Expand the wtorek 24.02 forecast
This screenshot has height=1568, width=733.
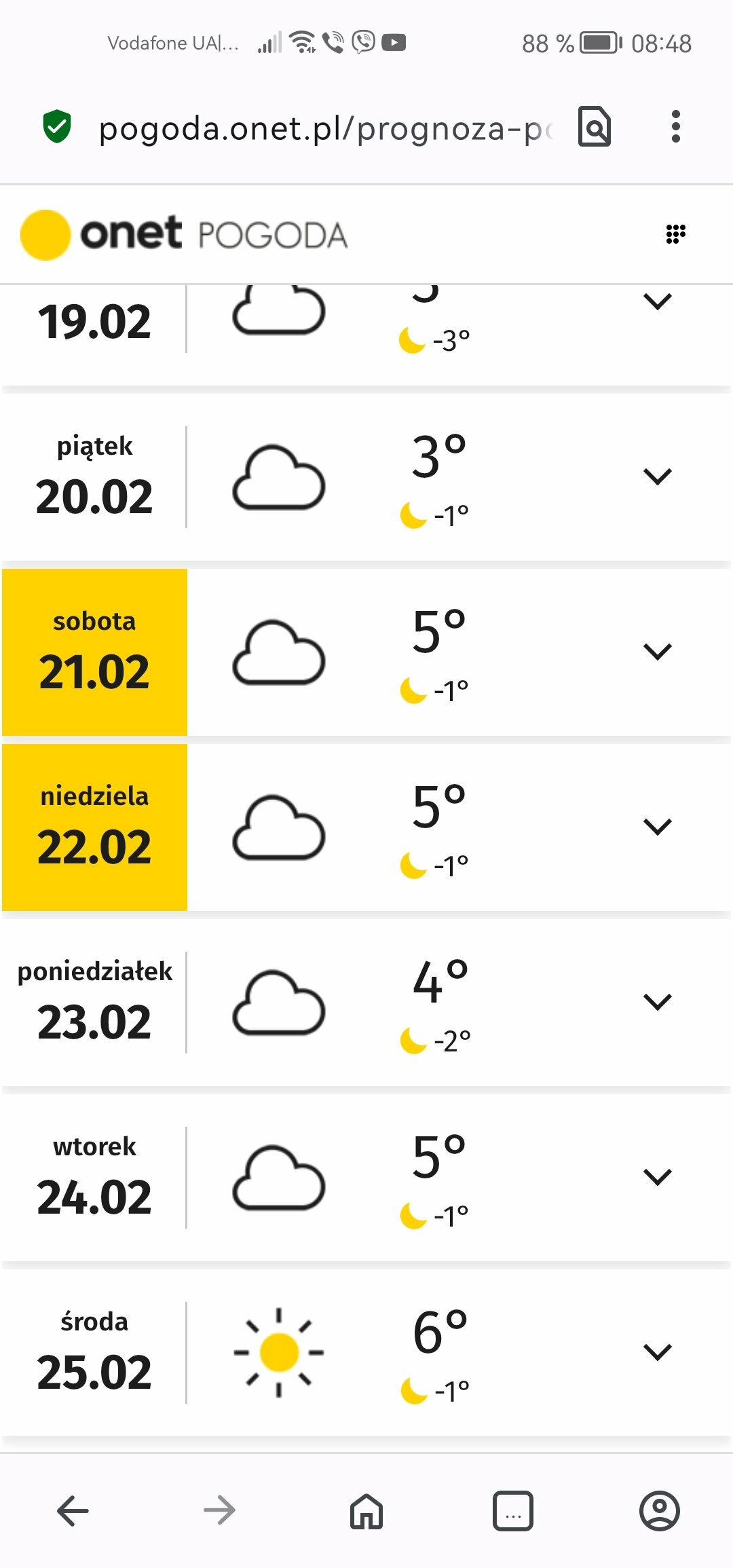657,1177
